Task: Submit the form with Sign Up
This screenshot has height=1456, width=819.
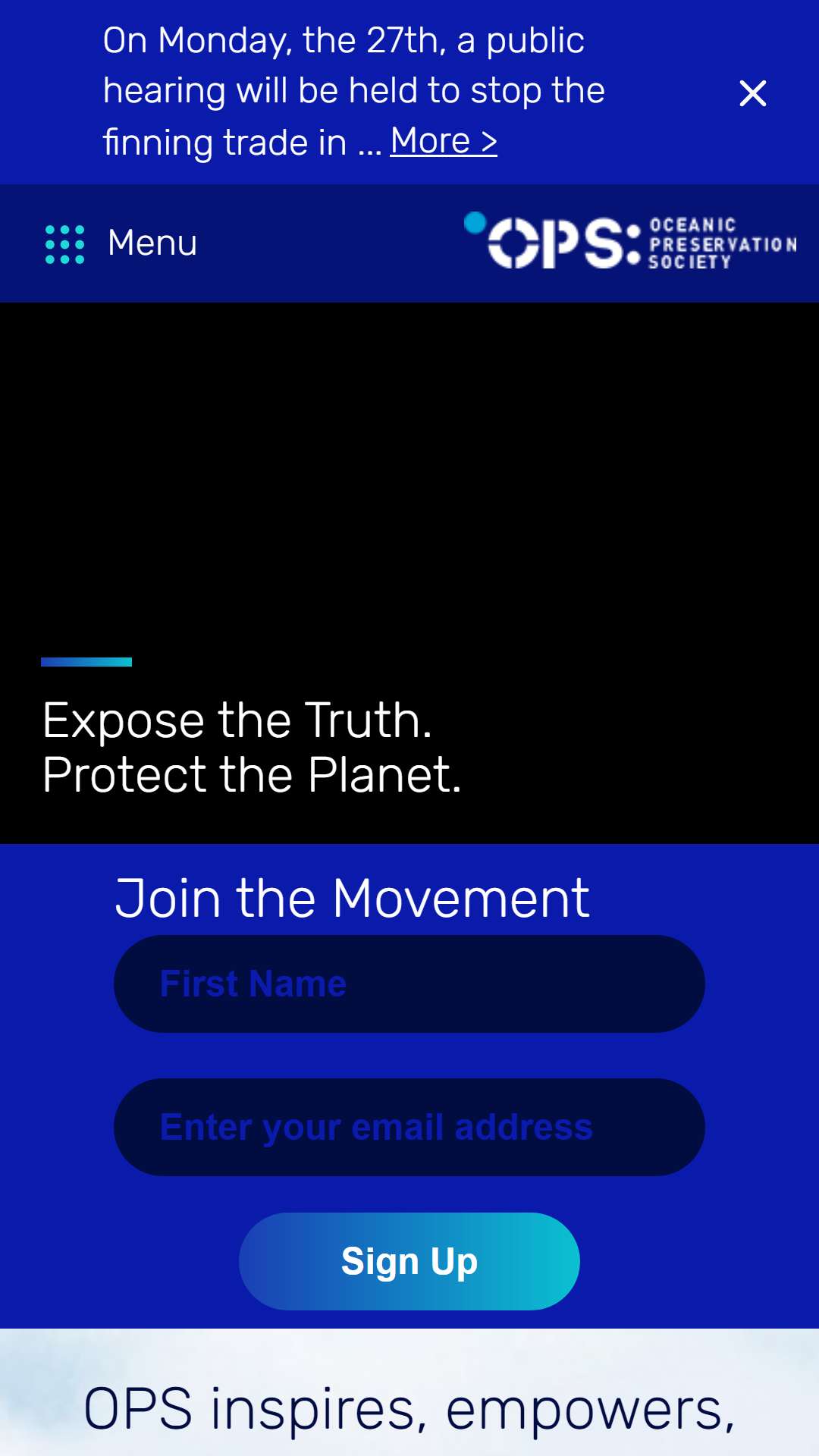Action: tap(409, 1261)
